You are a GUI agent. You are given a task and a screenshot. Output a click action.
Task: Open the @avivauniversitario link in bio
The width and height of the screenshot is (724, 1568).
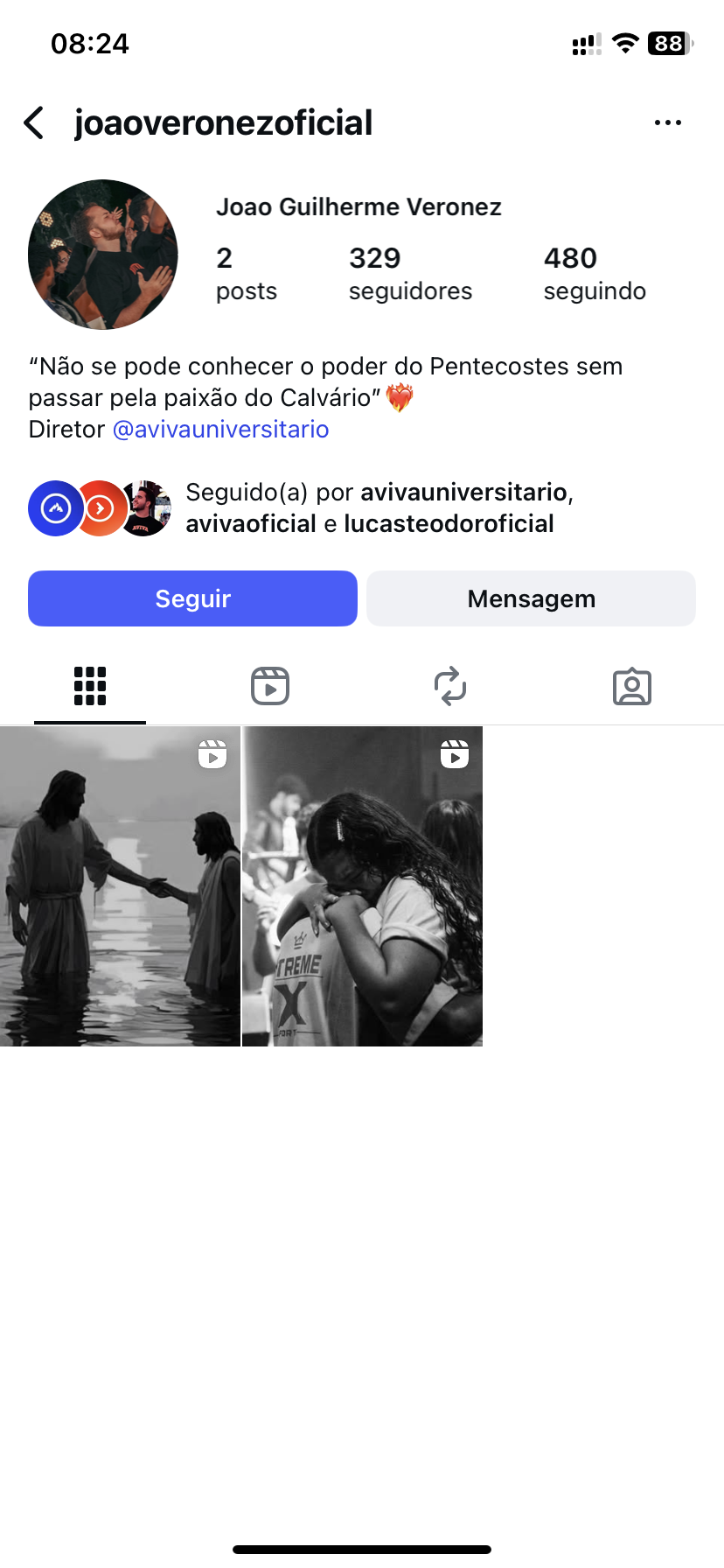(220, 430)
